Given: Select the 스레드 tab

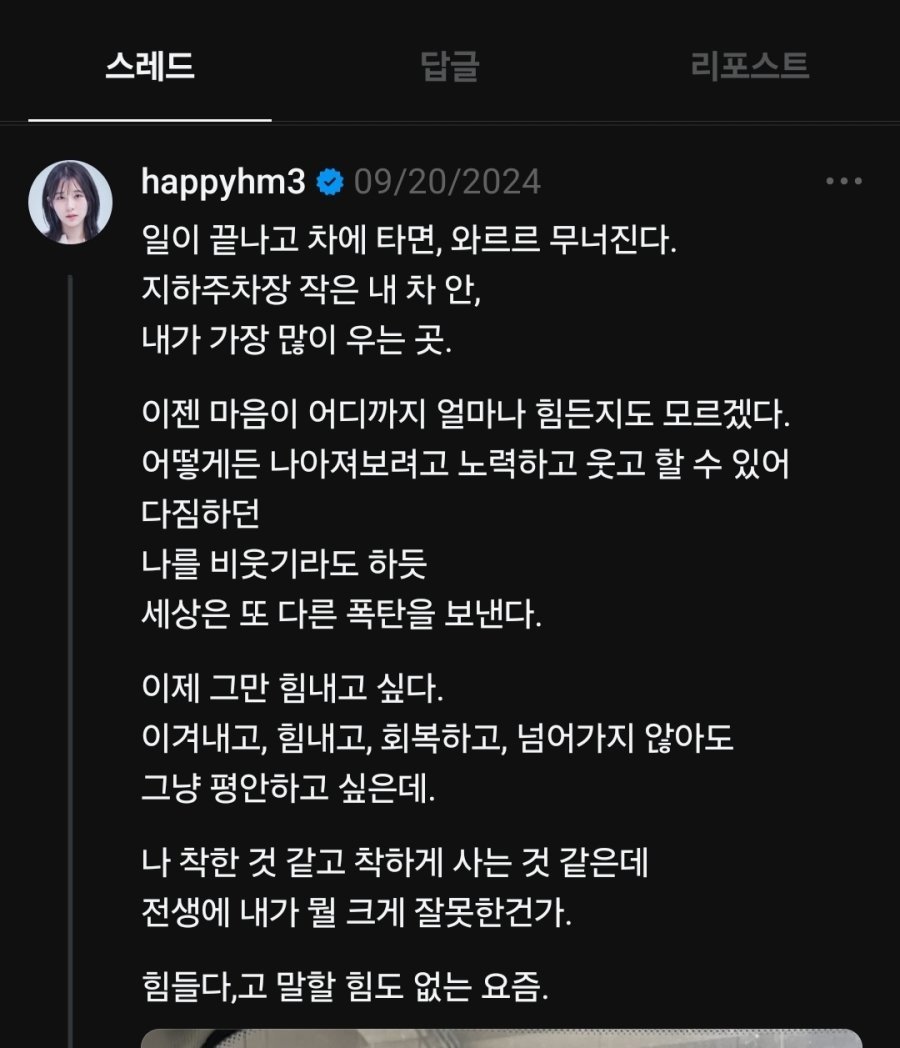Looking at the screenshot, I should tap(150, 66).
